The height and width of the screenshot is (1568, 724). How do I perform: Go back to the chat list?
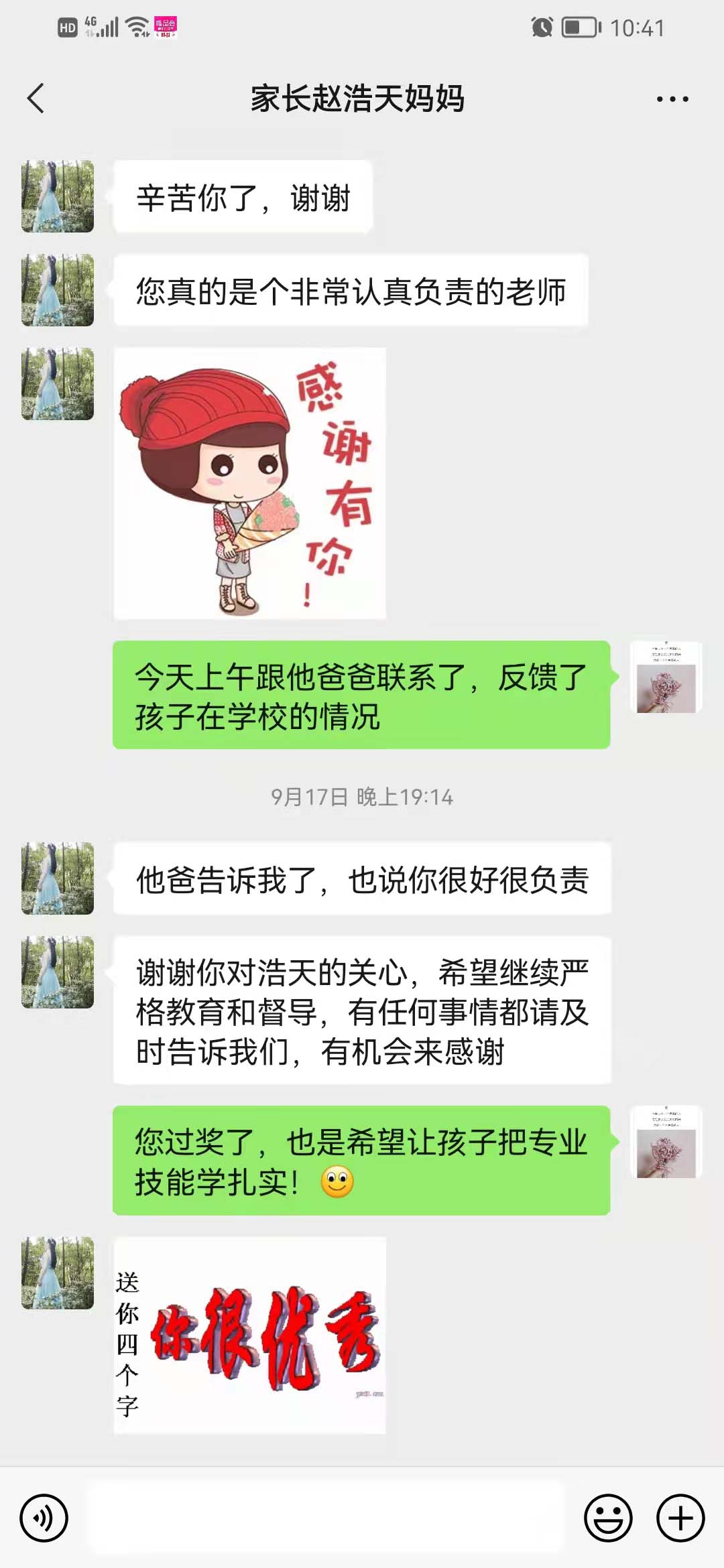point(36,99)
